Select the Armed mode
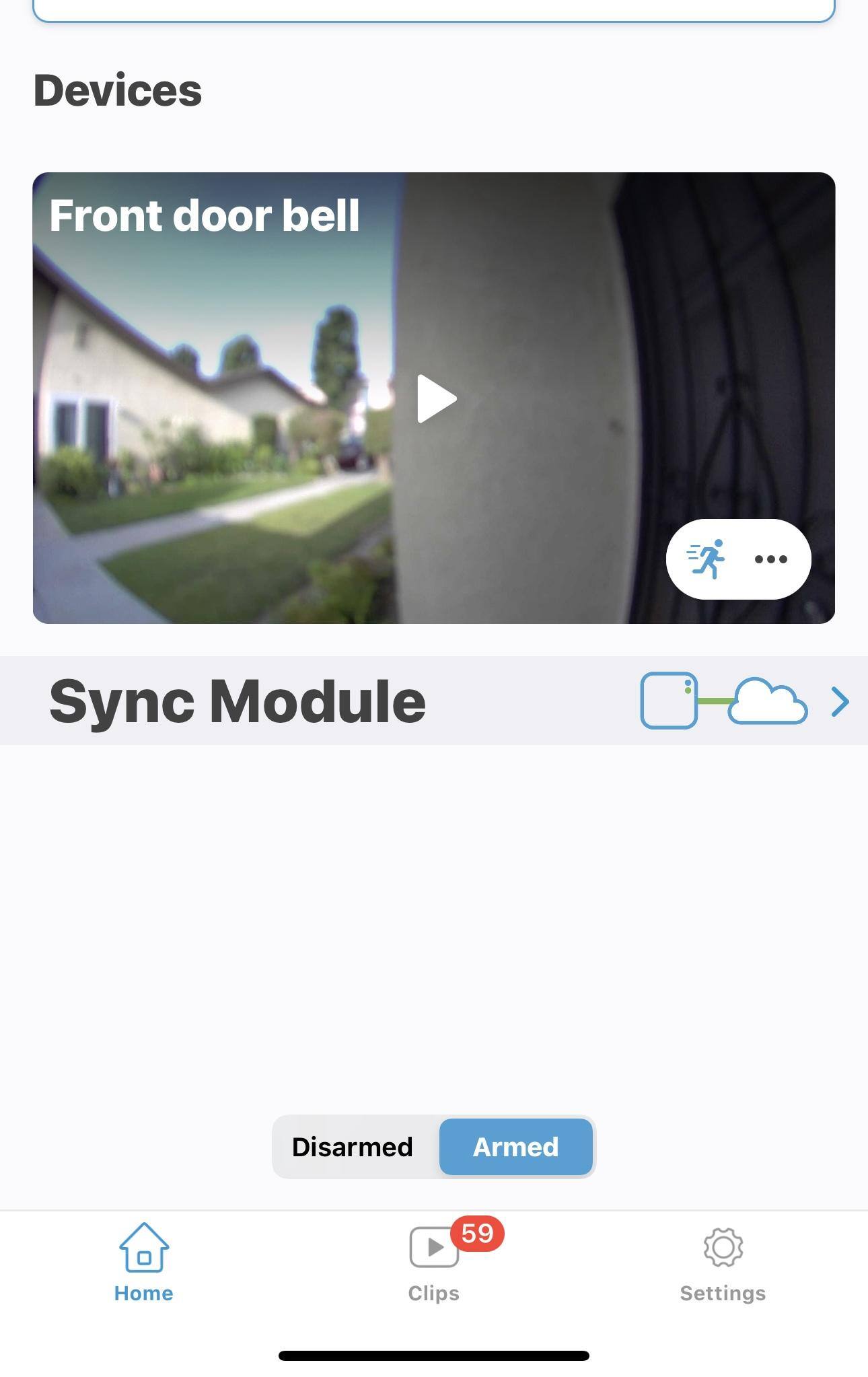 click(515, 1147)
